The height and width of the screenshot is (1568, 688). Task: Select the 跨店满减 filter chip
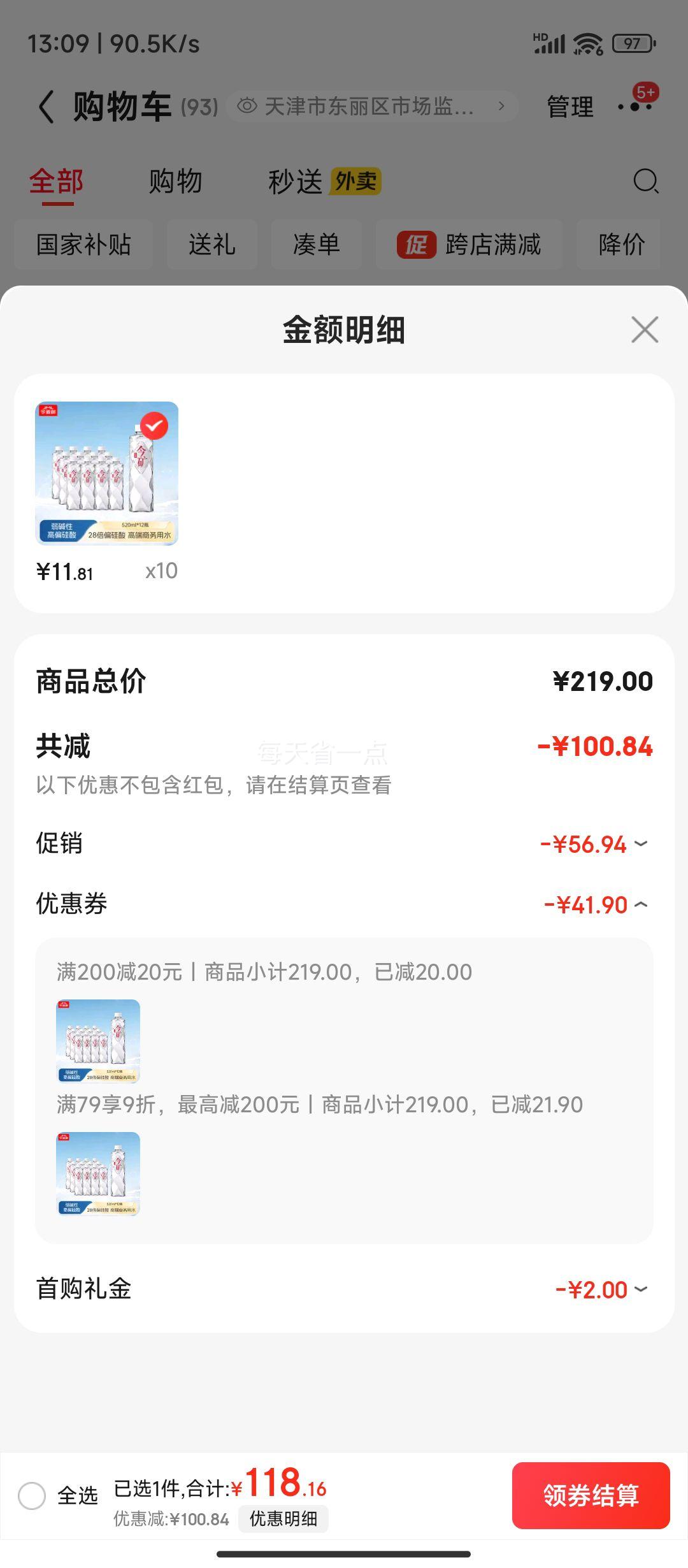(x=469, y=244)
